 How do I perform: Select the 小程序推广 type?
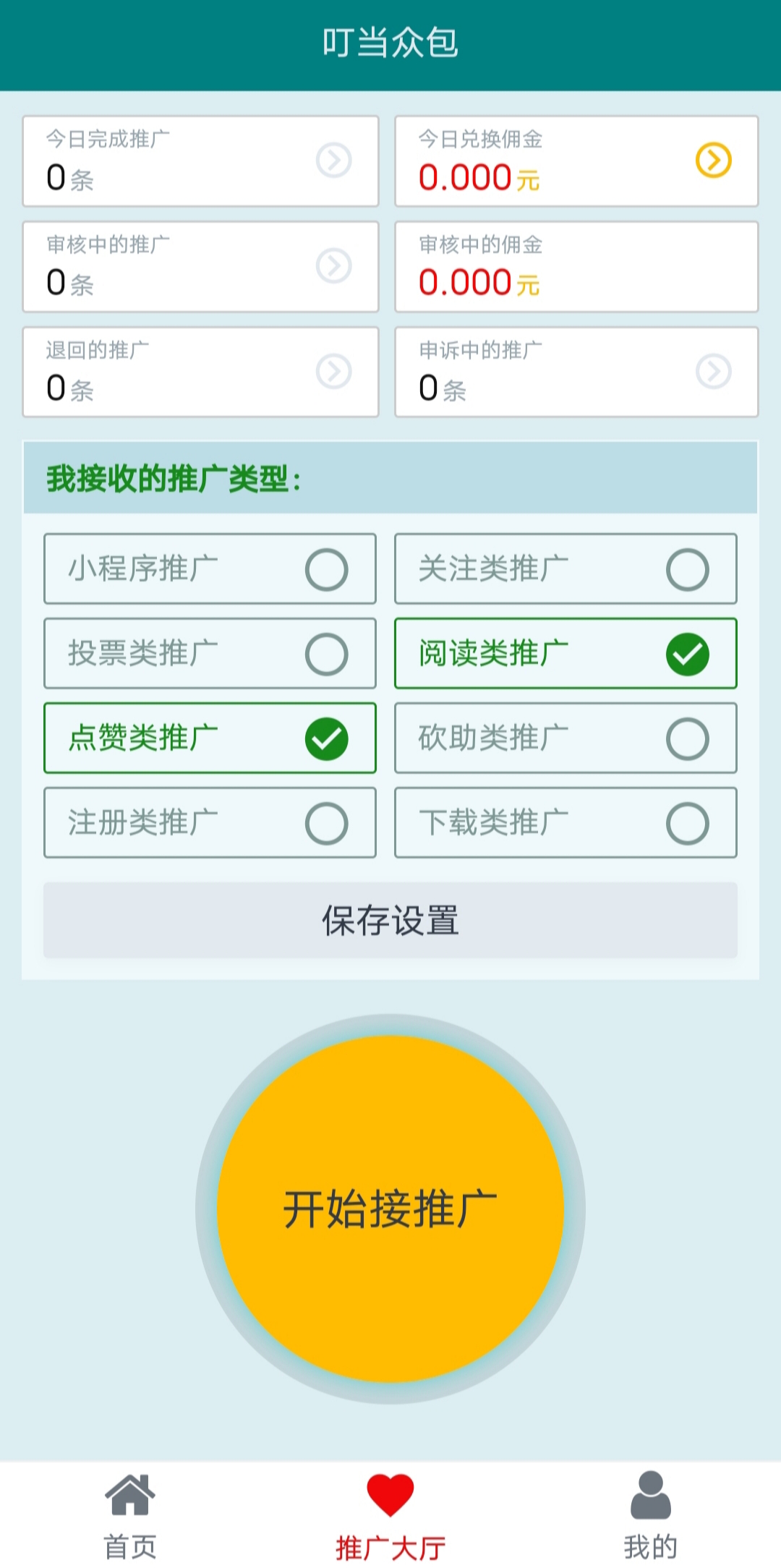210,569
